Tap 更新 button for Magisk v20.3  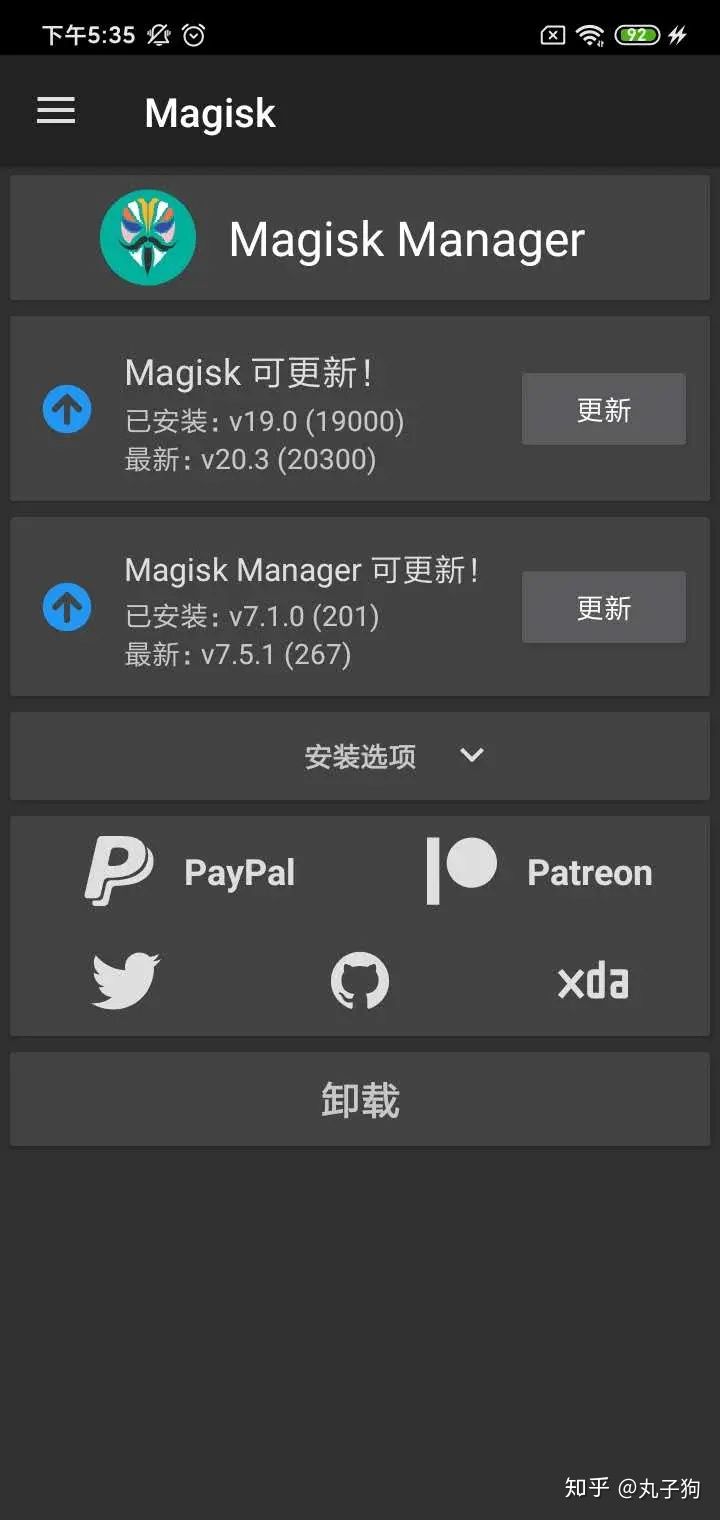pos(603,410)
